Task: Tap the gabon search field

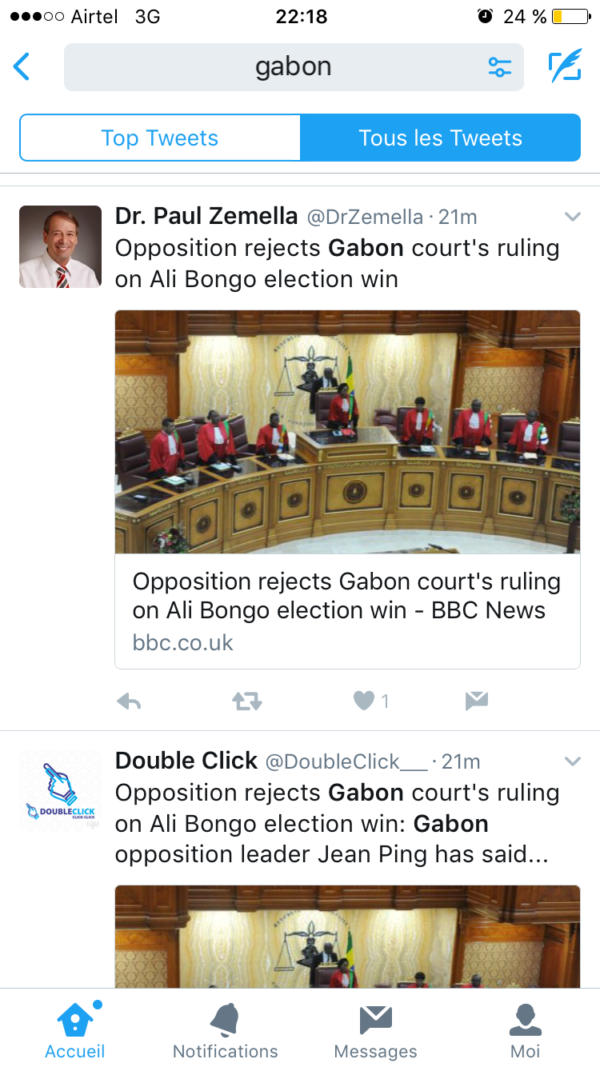Action: (x=294, y=67)
